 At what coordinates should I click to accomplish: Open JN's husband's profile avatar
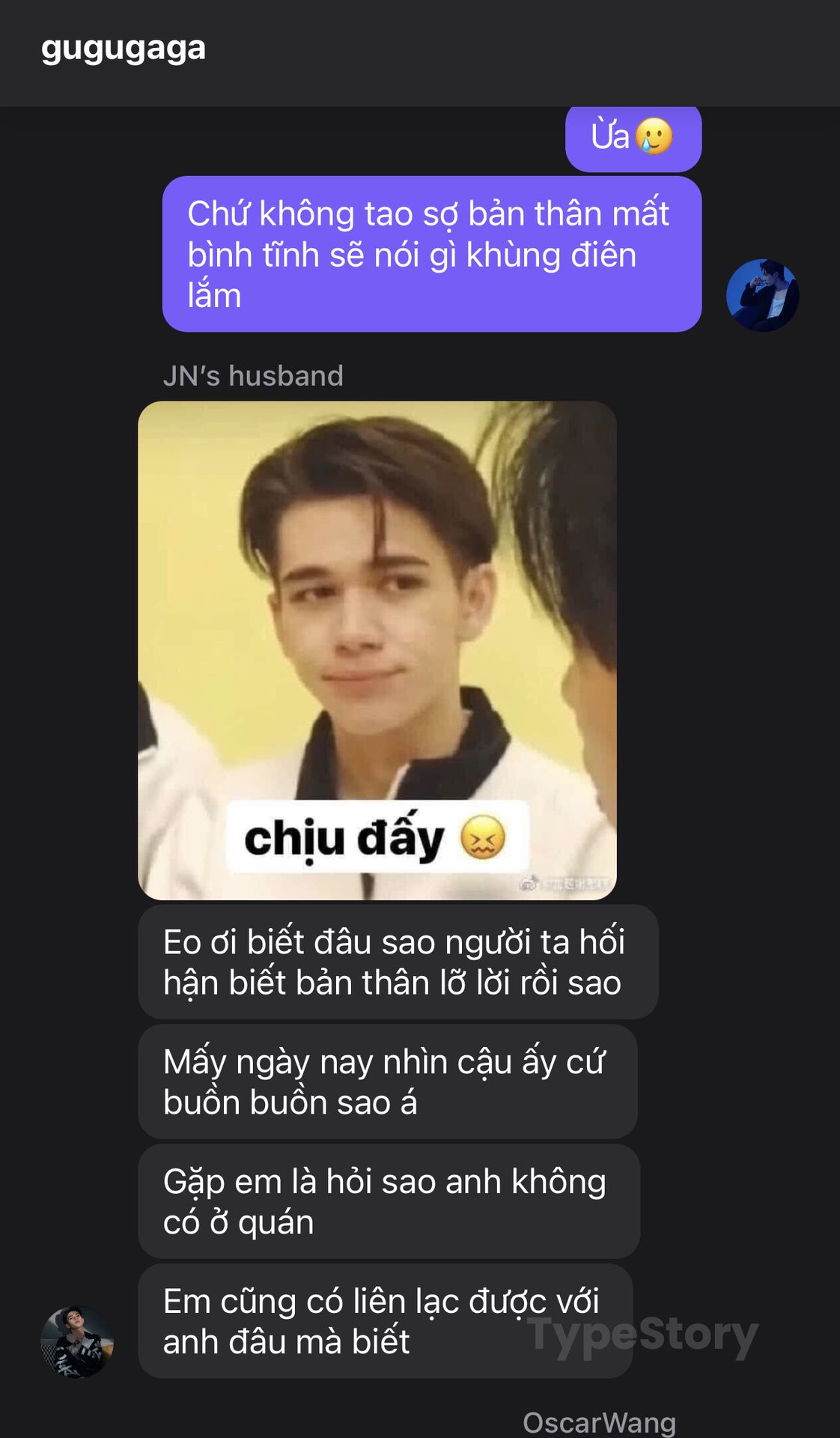pyautogui.click(x=77, y=1341)
